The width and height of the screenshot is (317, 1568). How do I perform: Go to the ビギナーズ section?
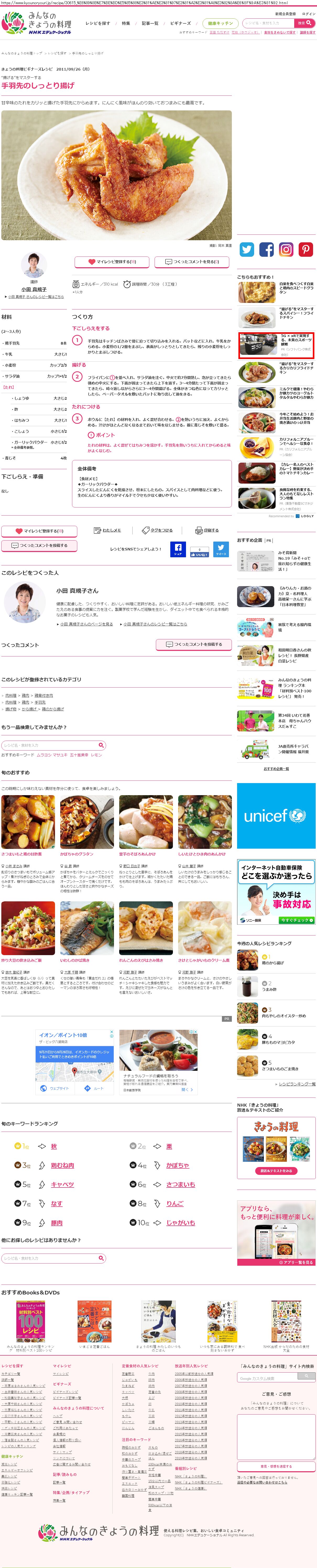(180, 23)
